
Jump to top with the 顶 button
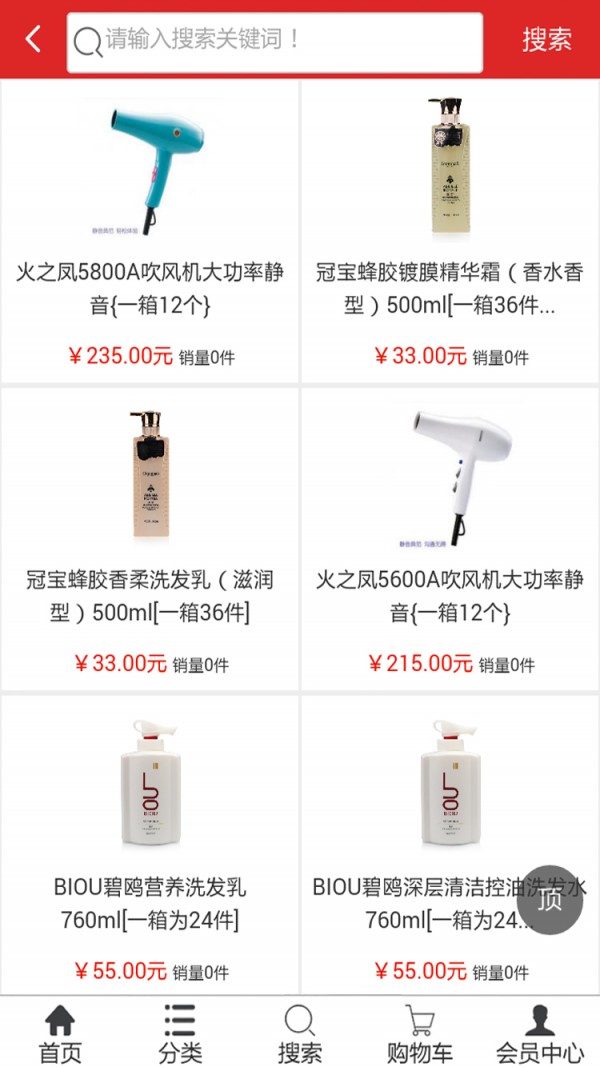(550, 899)
